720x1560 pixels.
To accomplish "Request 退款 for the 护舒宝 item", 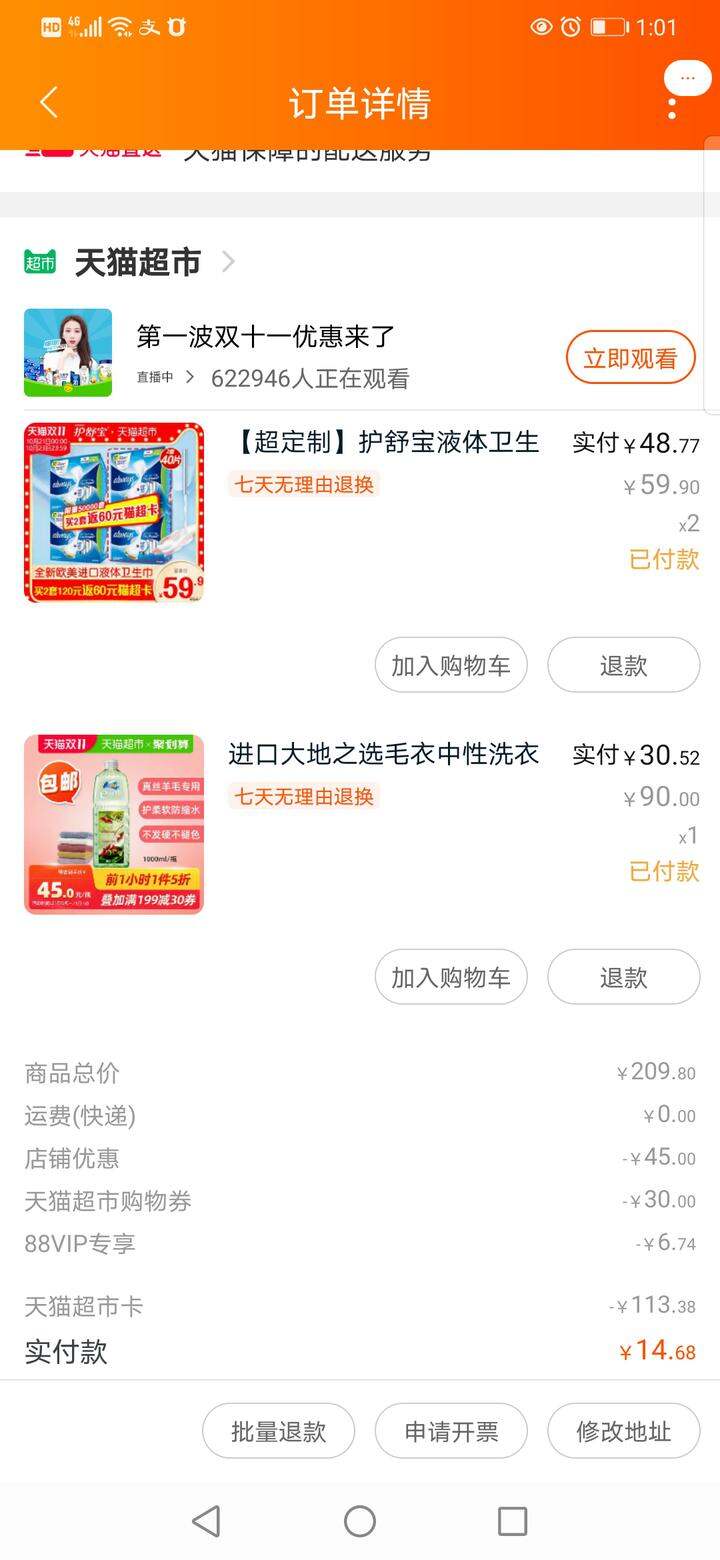I will tap(624, 665).
